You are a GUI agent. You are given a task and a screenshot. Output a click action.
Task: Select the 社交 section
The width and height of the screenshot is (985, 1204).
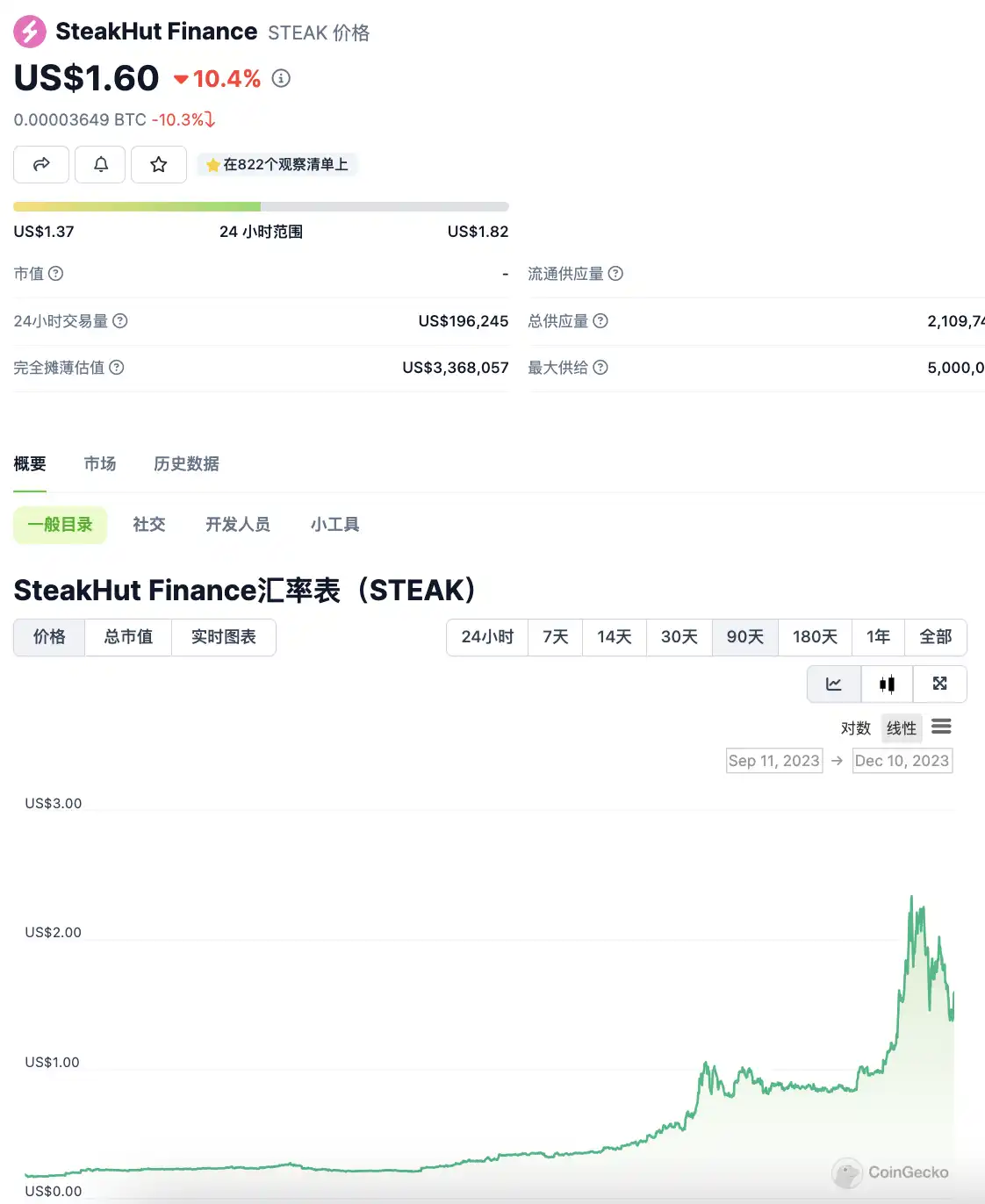(149, 525)
